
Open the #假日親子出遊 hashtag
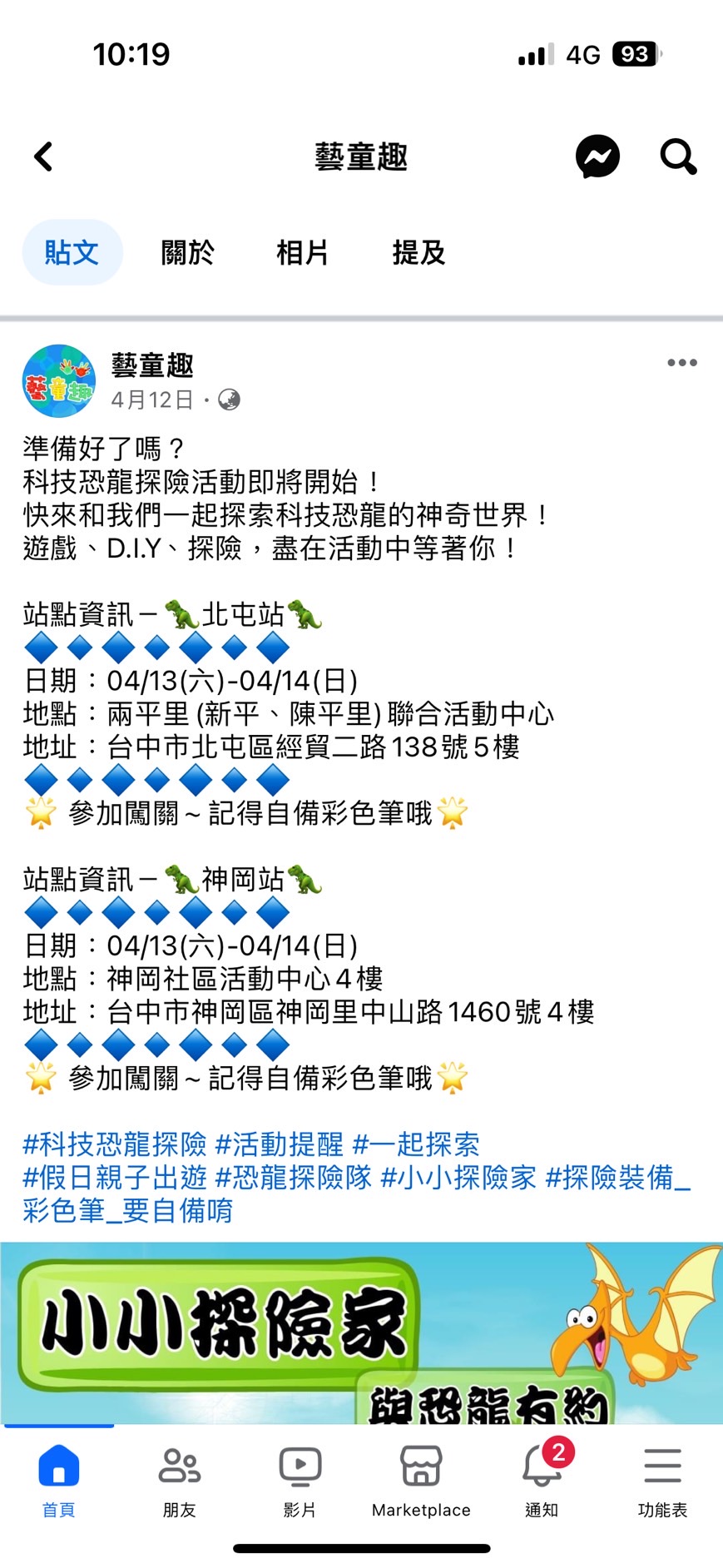(x=115, y=1178)
